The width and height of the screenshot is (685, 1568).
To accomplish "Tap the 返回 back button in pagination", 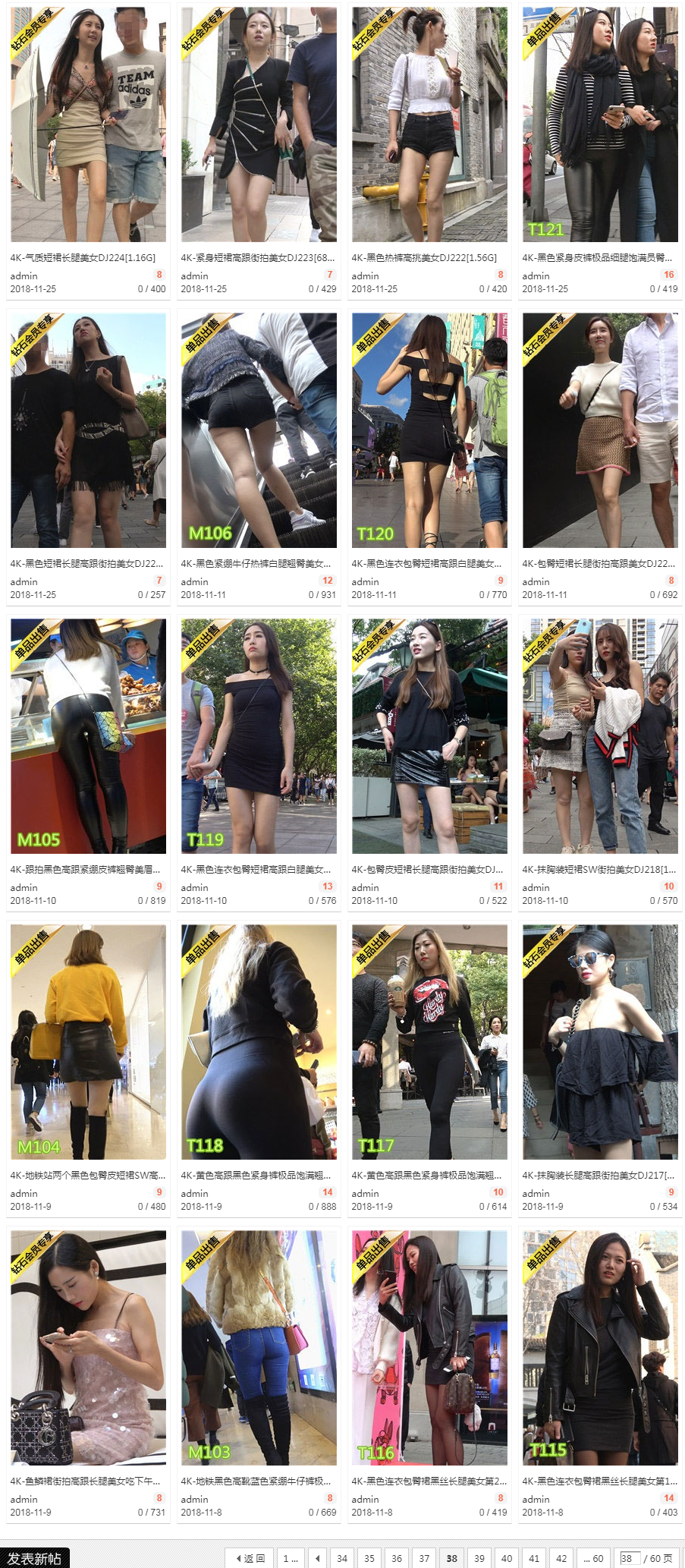I will click(250, 1558).
